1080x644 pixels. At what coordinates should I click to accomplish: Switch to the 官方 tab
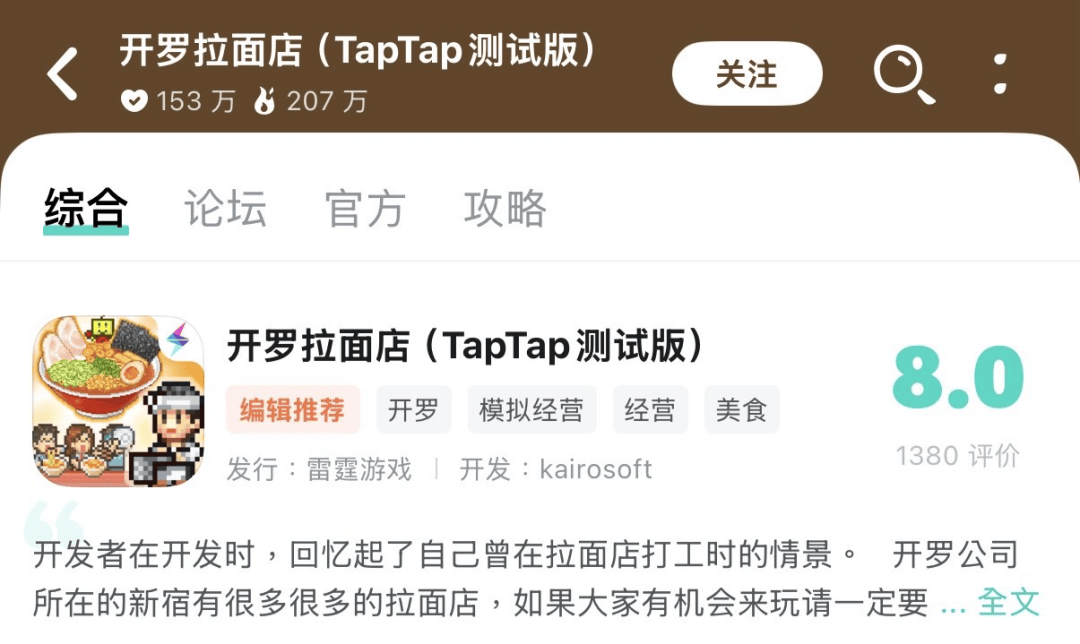(x=365, y=209)
